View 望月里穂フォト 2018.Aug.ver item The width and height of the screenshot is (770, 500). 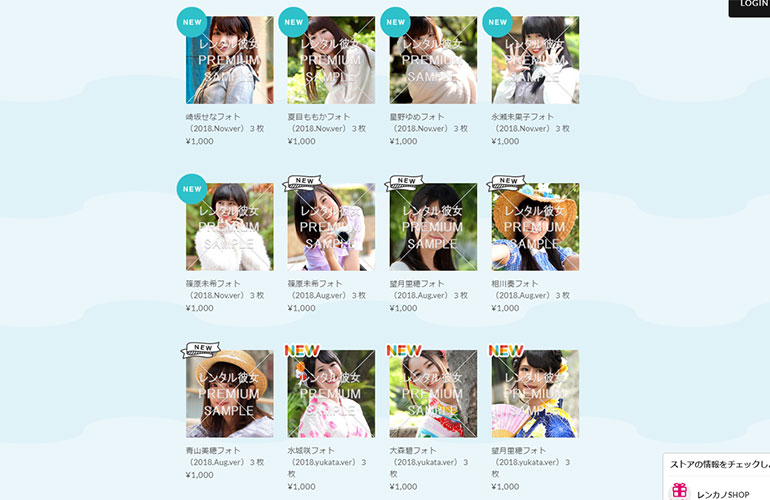pyautogui.click(x=433, y=227)
